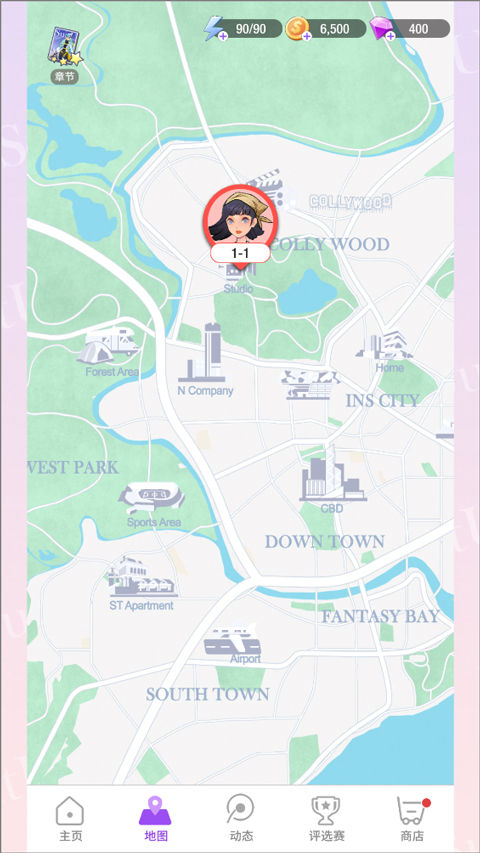
Task: Open the 章节 chapter icon
Action: click(65, 55)
